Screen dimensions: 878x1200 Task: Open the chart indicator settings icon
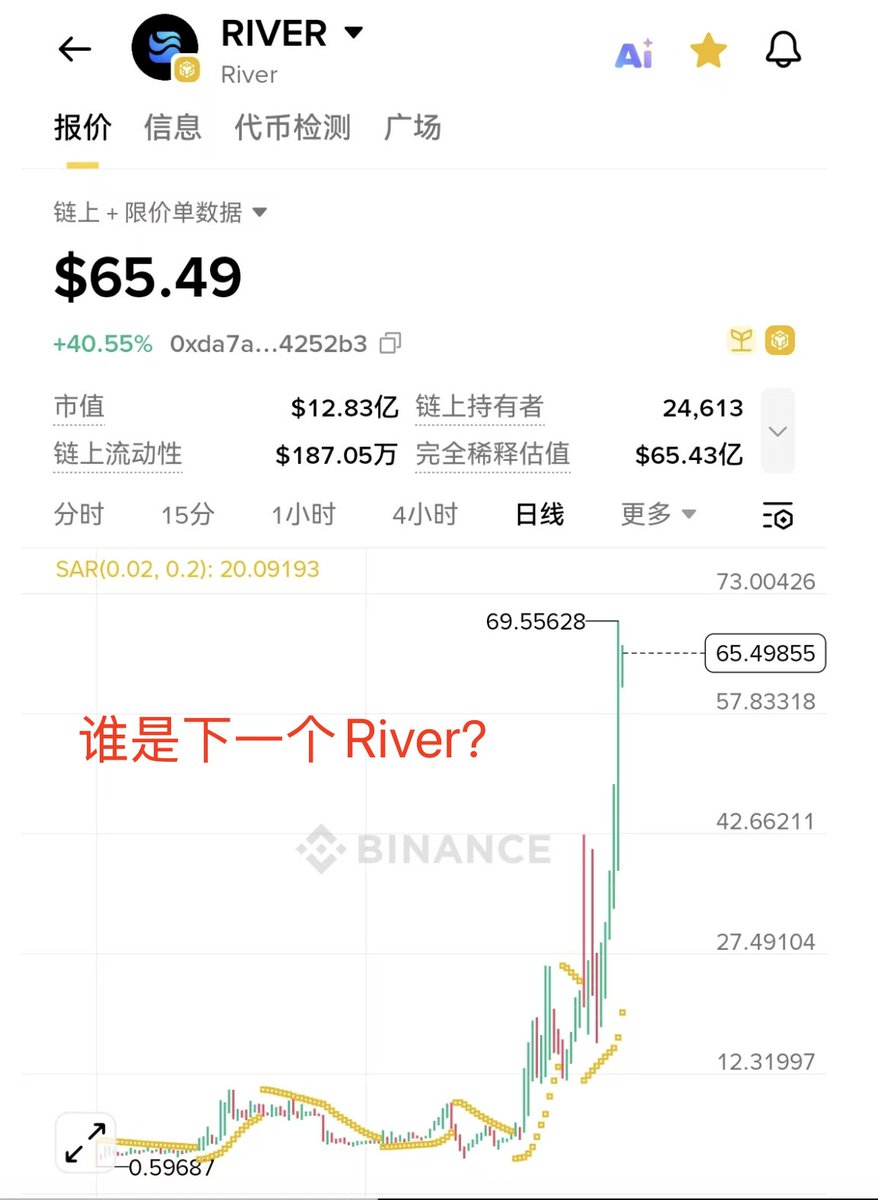point(778,516)
